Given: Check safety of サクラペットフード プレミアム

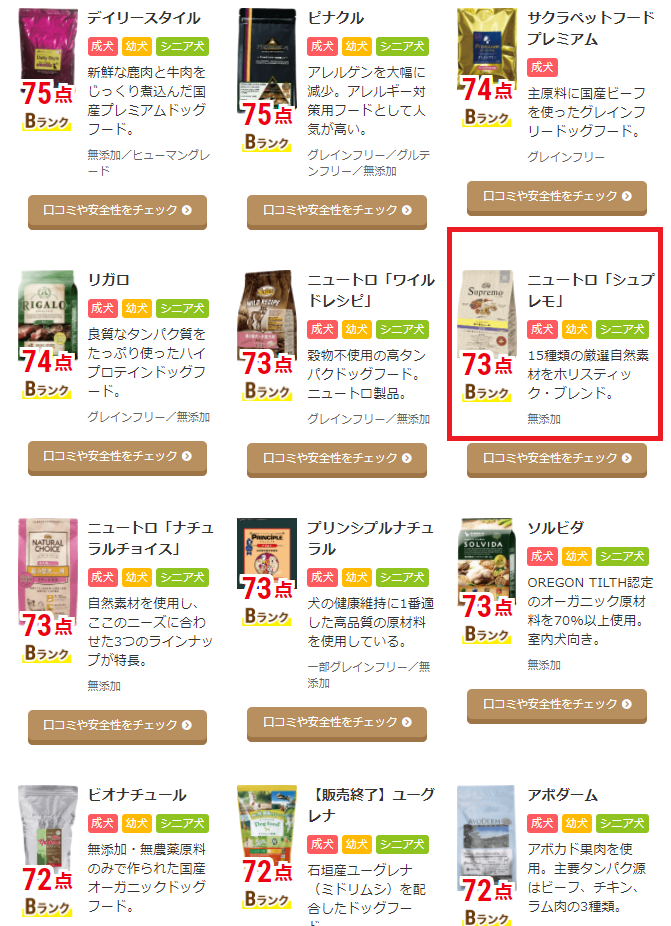Looking at the screenshot, I should point(557,197).
